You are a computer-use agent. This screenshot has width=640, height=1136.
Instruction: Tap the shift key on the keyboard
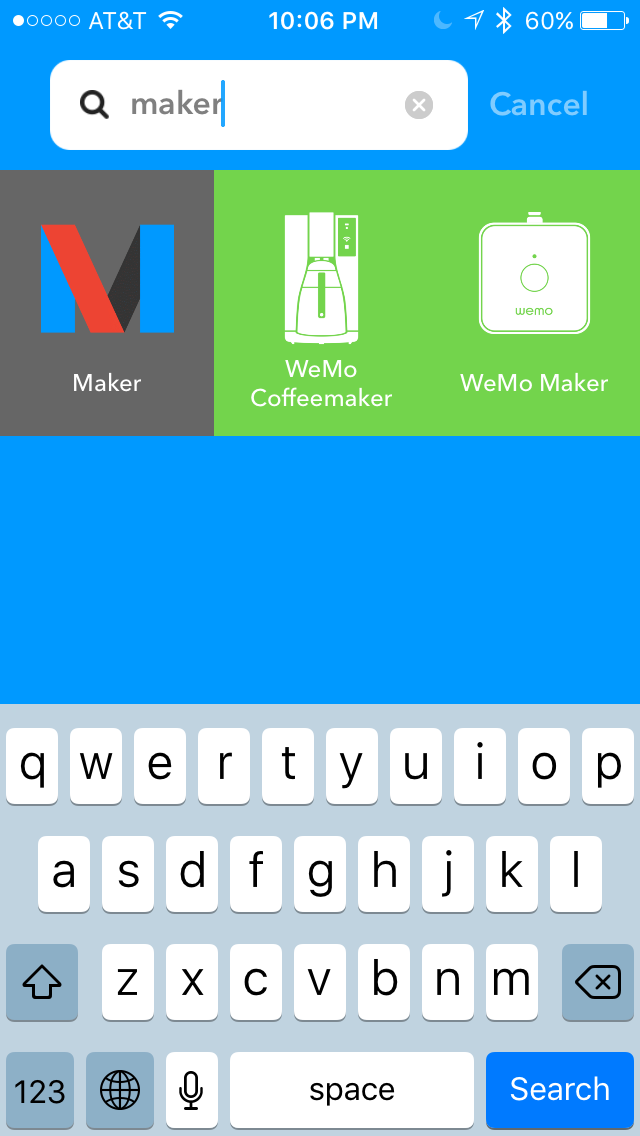point(42,983)
